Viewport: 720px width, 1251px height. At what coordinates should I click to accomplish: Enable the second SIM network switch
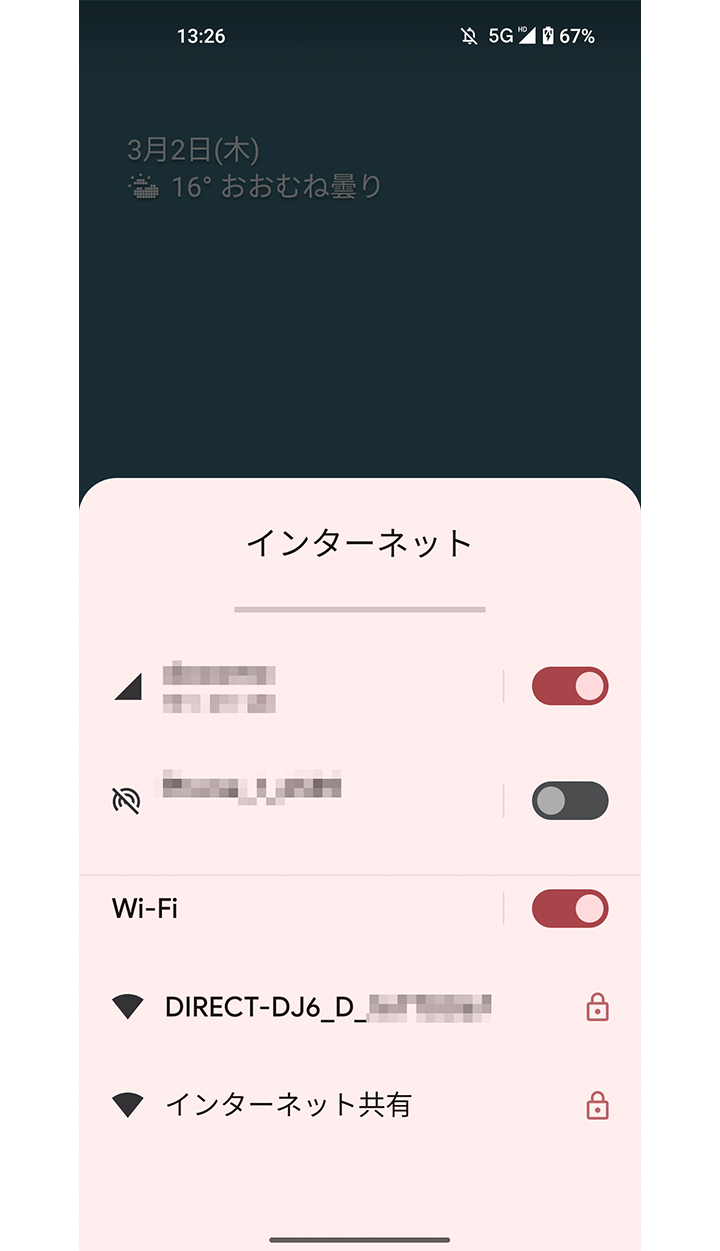[x=570, y=800]
